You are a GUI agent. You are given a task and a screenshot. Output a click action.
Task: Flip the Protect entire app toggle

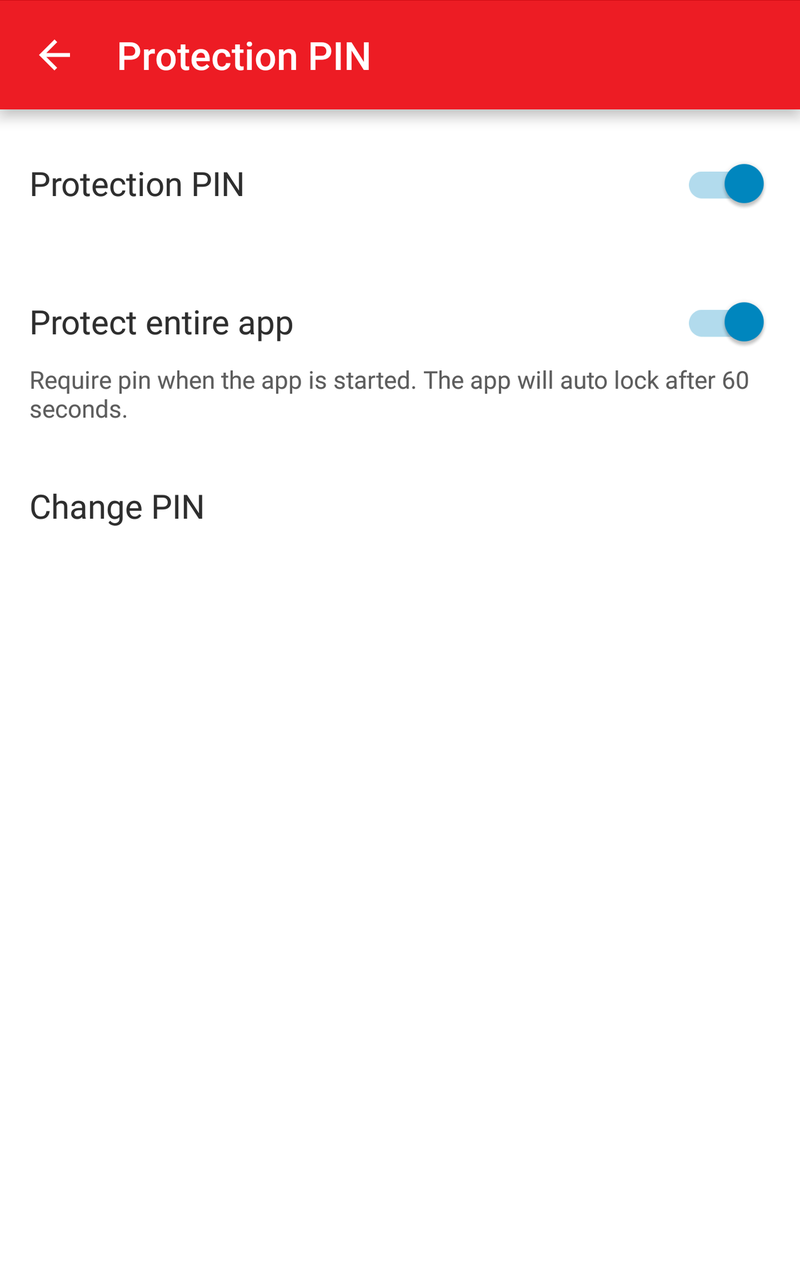pyautogui.click(x=725, y=322)
